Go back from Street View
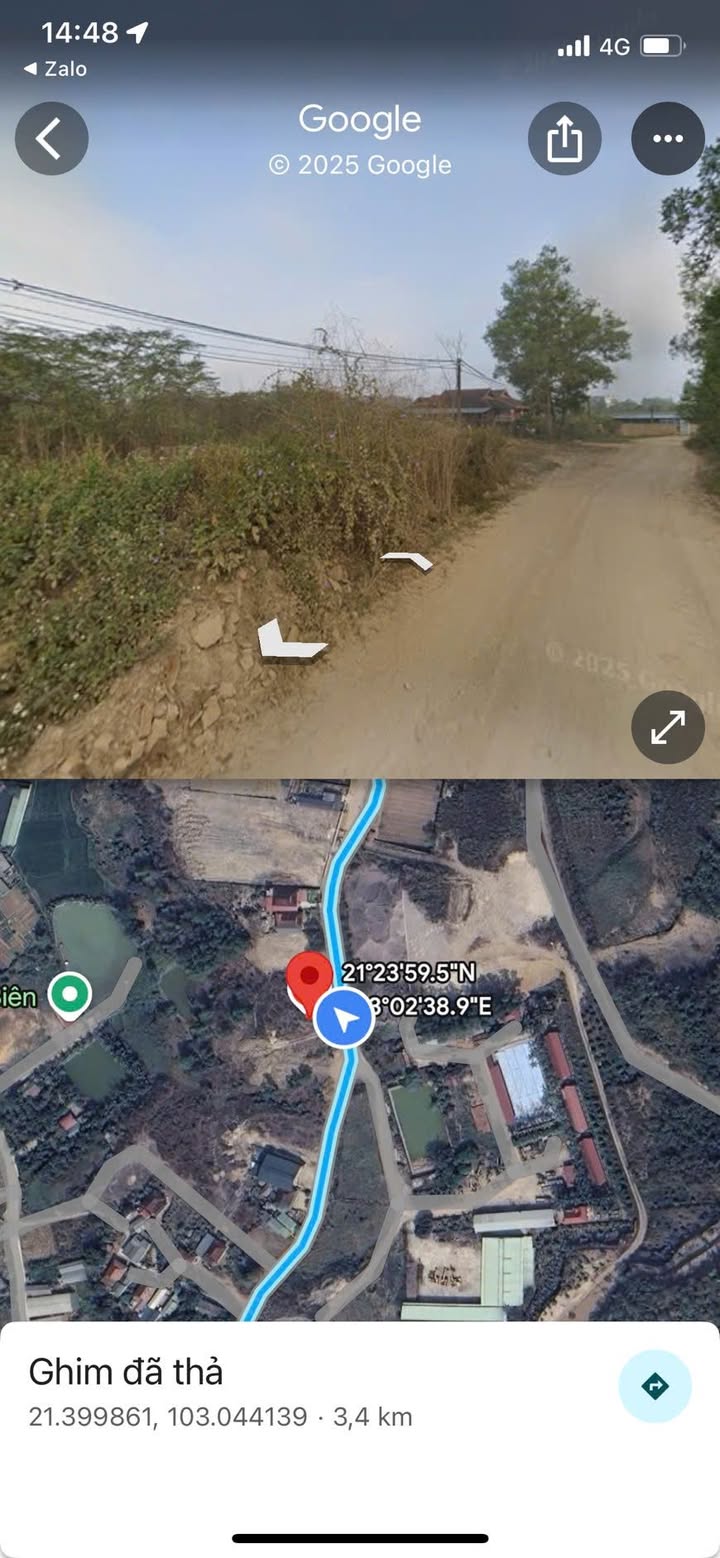 51,139
